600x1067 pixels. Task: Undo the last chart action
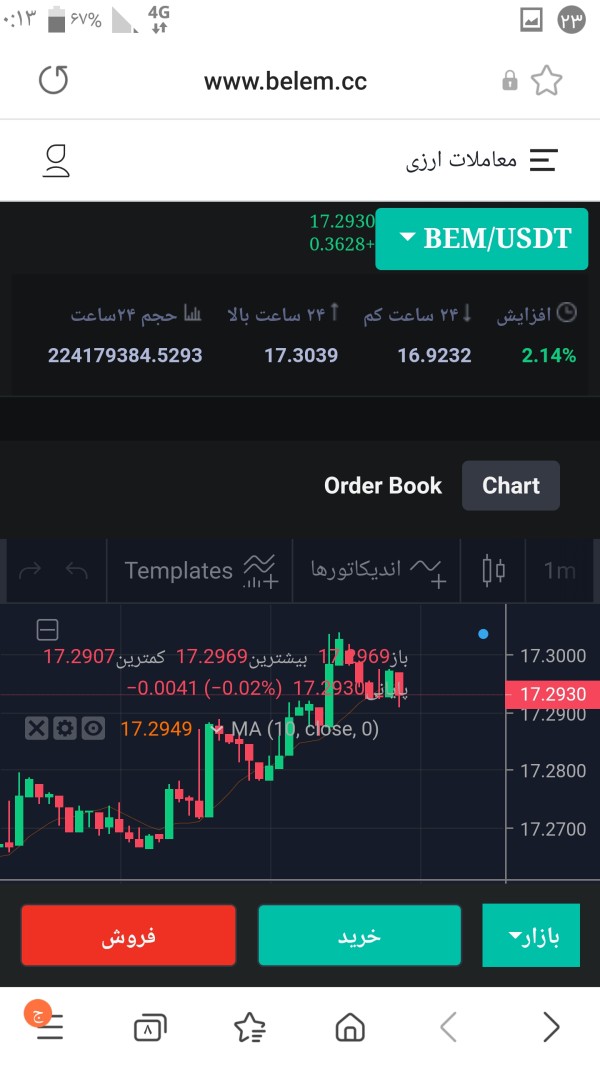point(77,571)
